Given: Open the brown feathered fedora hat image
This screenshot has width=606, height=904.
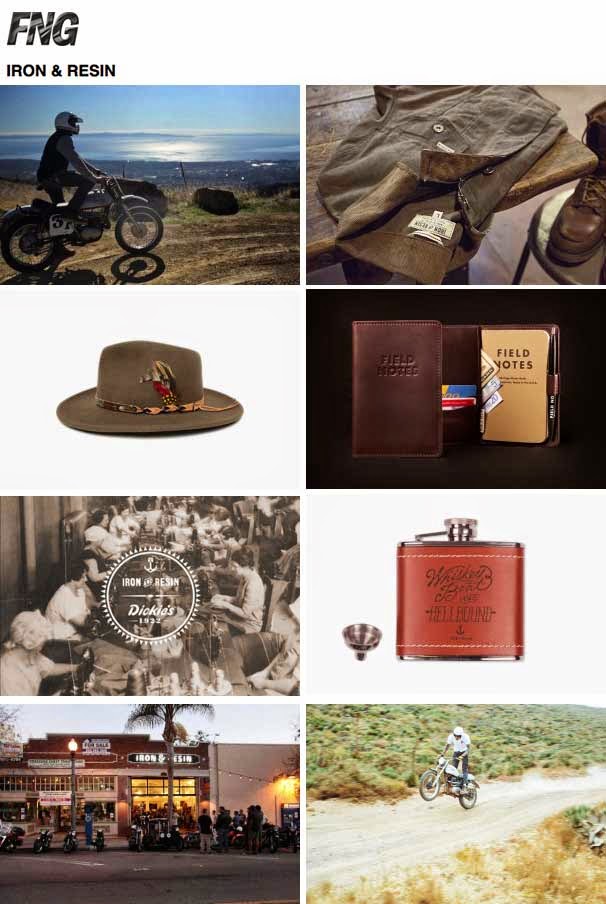Looking at the screenshot, I should coord(150,390).
